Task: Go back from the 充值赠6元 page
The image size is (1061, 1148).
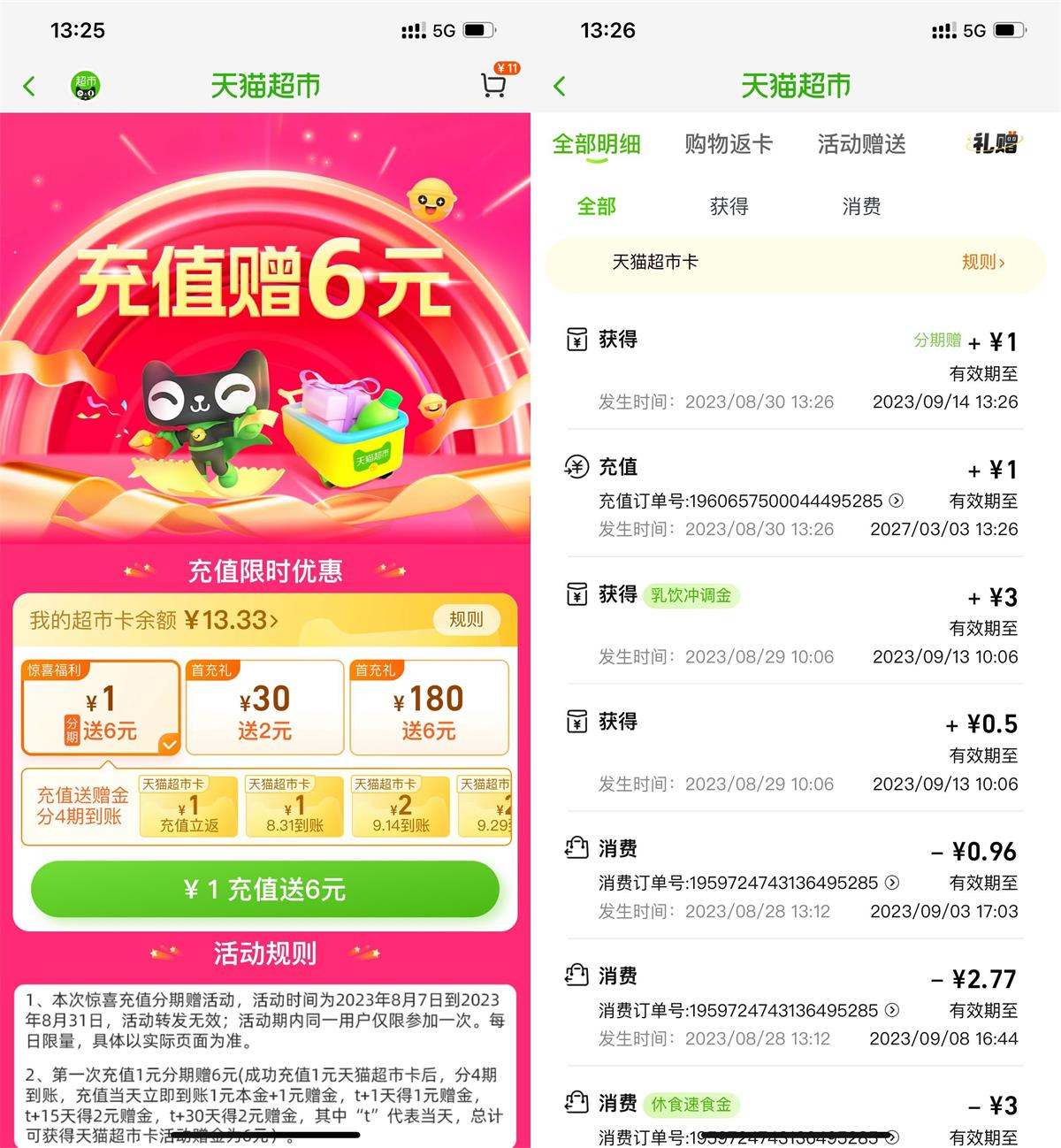Action: tap(29, 86)
